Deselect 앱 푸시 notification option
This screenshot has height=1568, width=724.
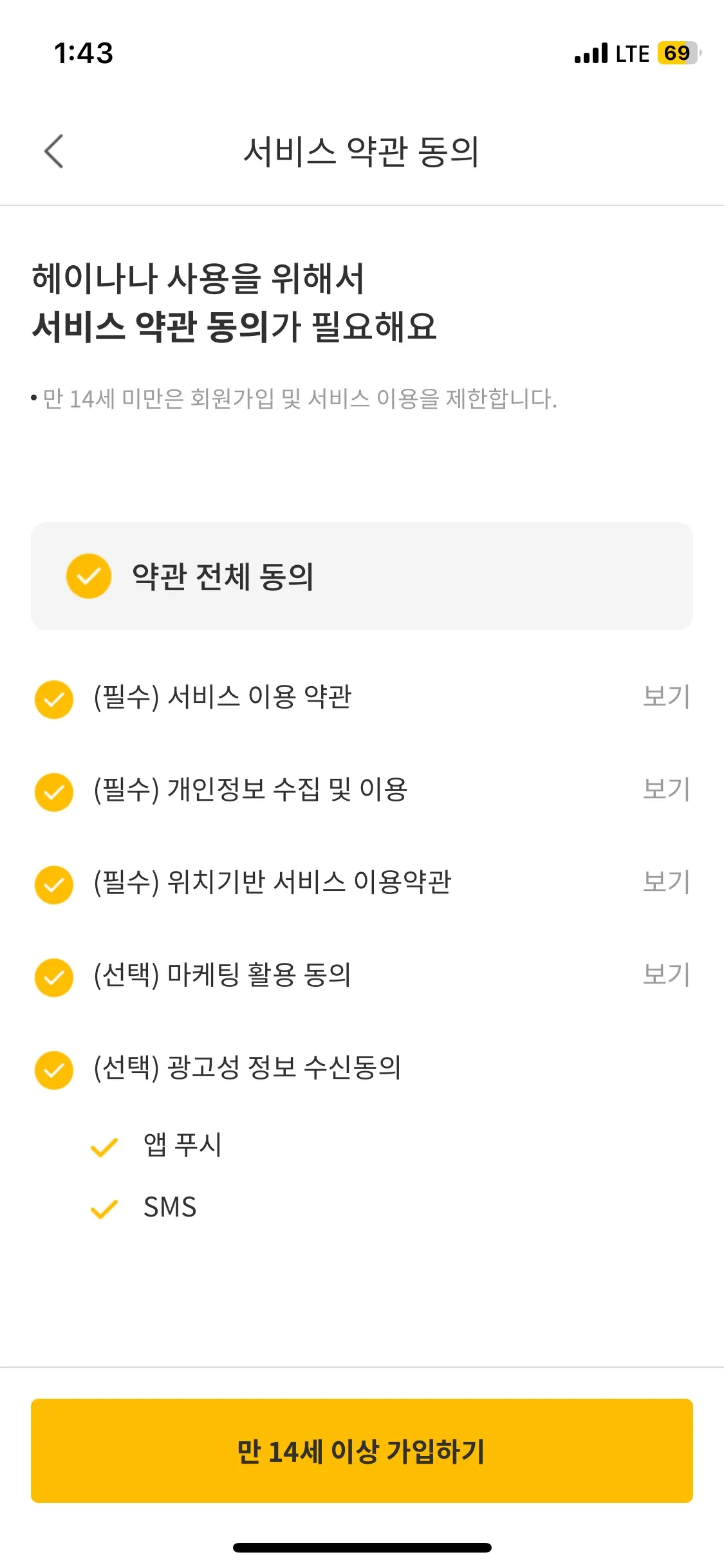(104, 1146)
